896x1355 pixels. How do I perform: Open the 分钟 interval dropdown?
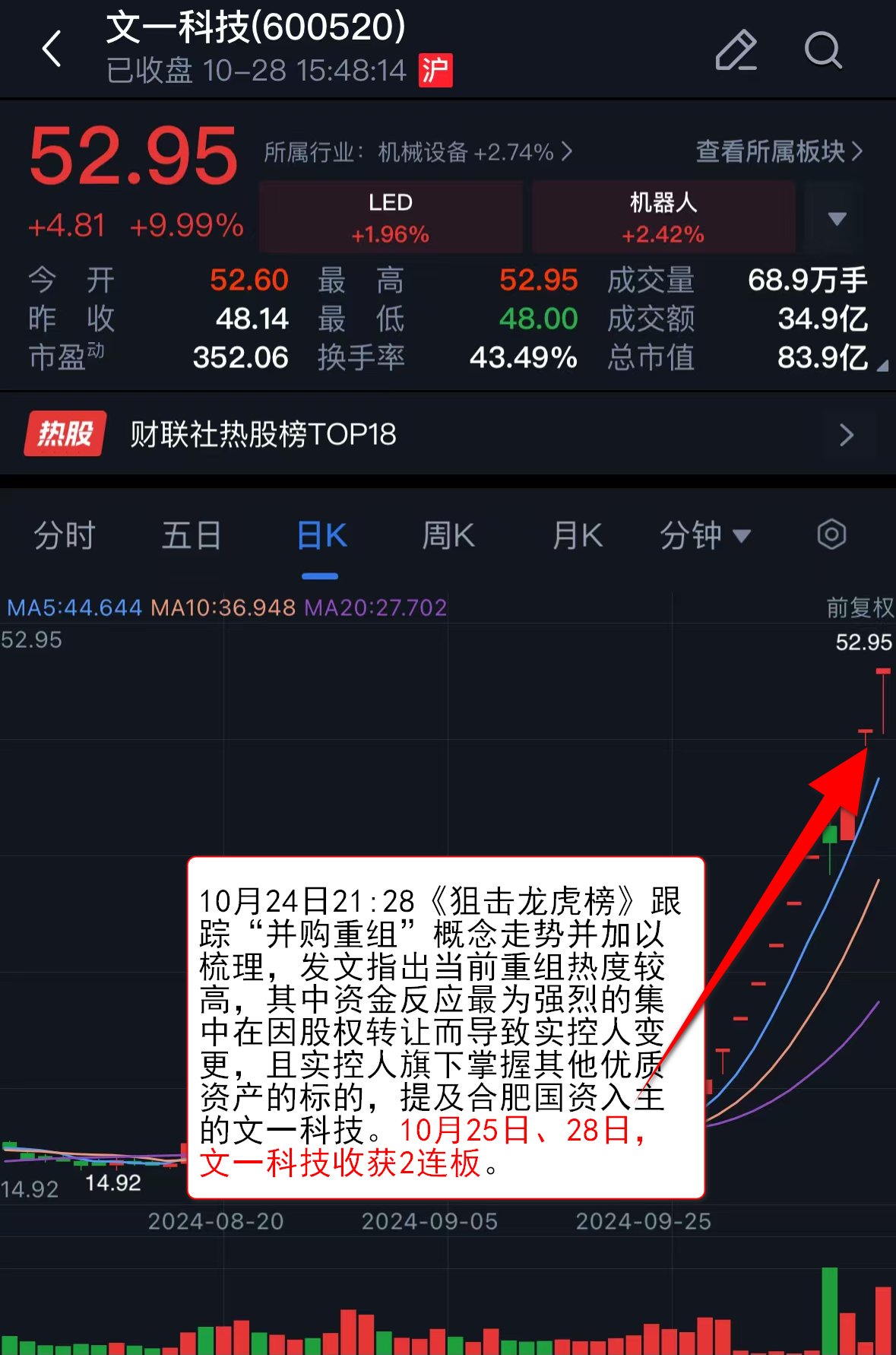pyautogui.click(x=704, y=536)
